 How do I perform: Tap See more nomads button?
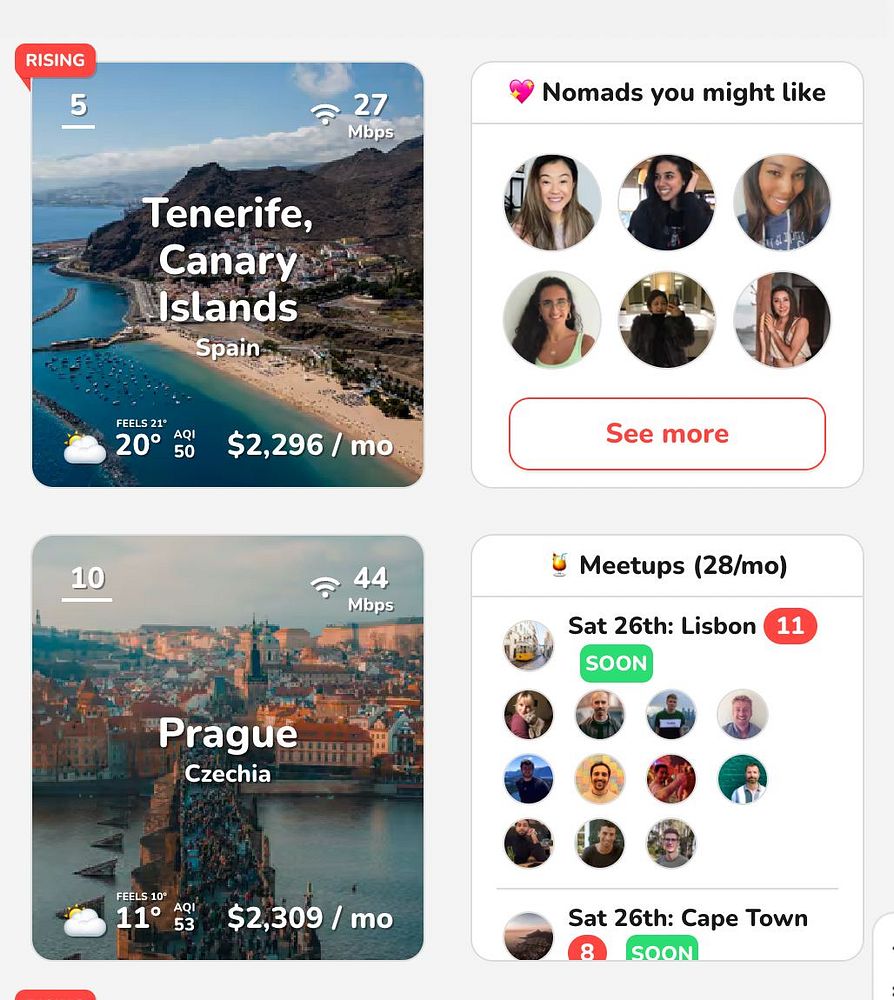point(667,434)
